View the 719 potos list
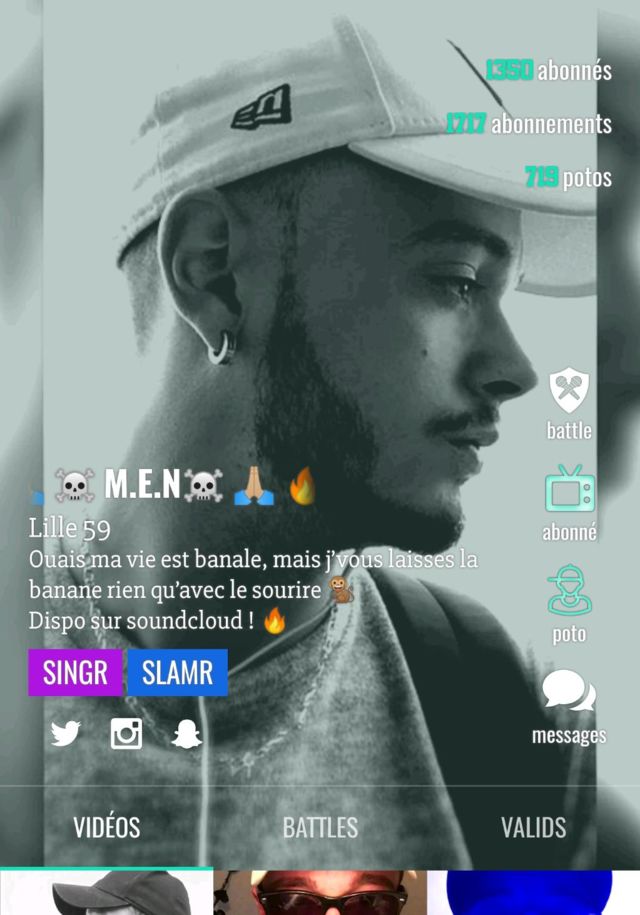This screenshot has width=640, height=915. pos(568,178)
